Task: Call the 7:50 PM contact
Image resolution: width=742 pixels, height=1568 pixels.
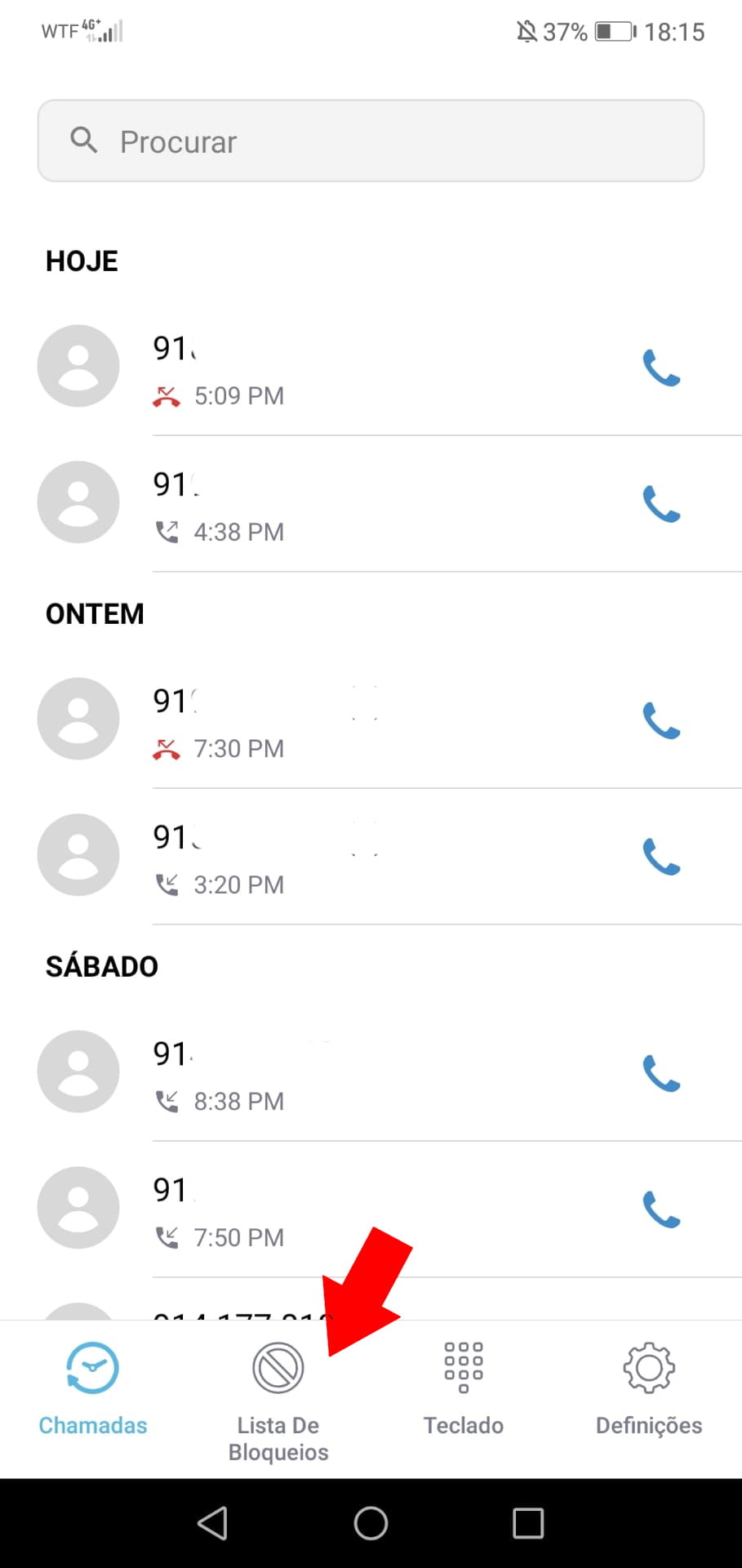Action: (x=661, y=1209)
